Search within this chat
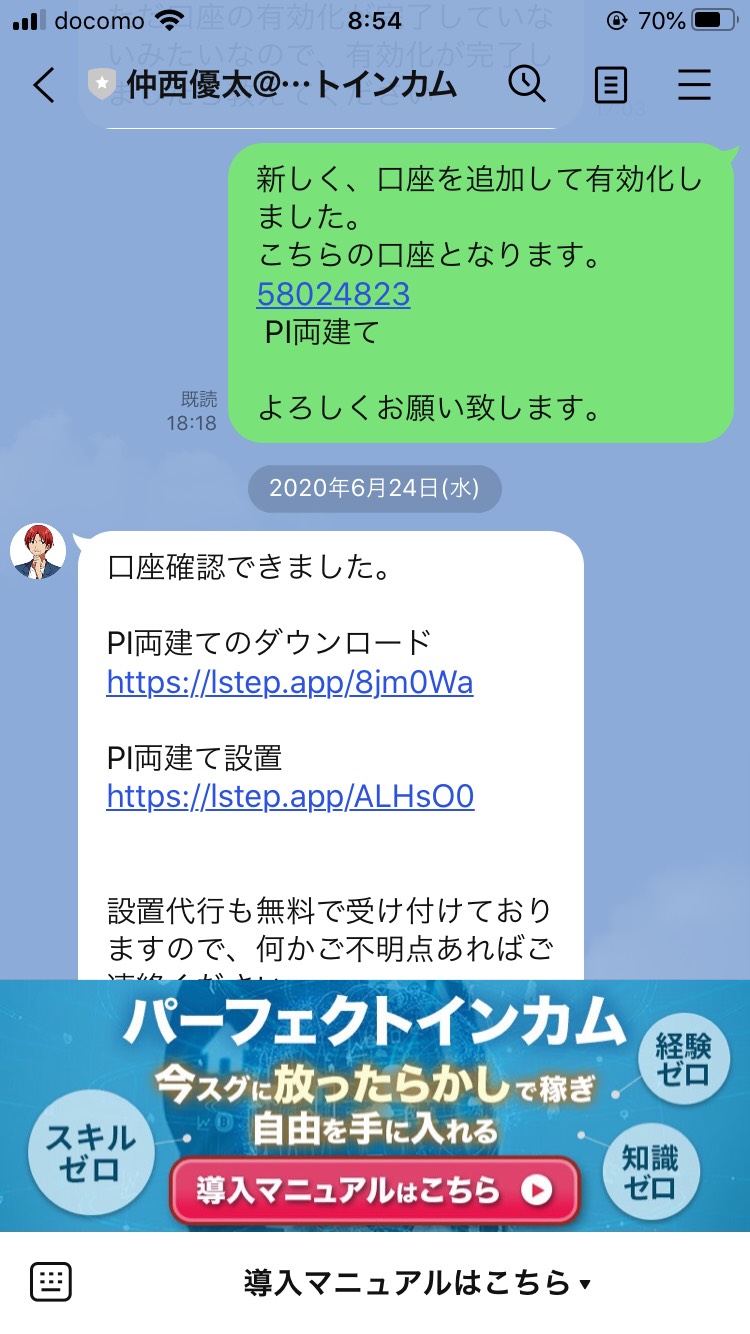 [527, 84]
